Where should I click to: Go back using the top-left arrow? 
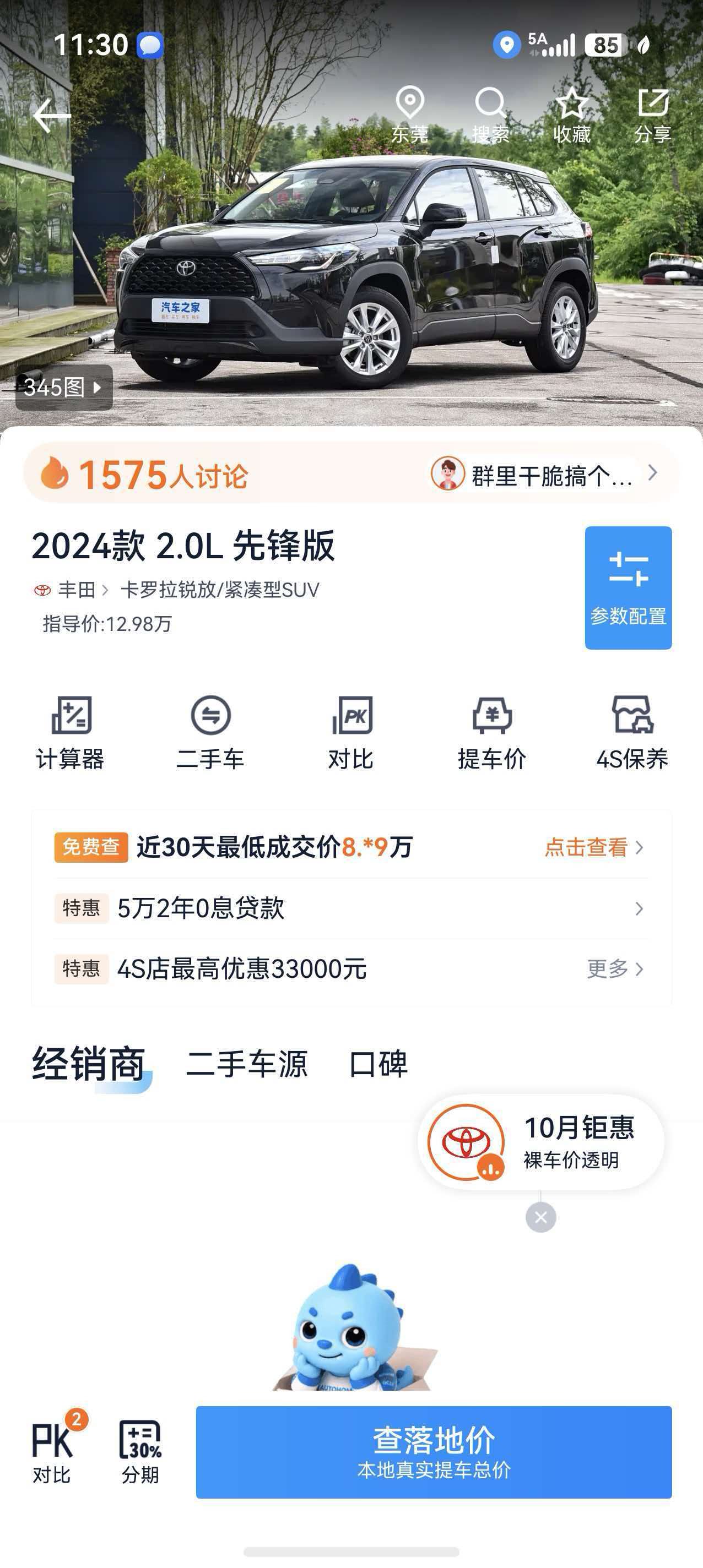pyautogui.click(x=52, y=116)
